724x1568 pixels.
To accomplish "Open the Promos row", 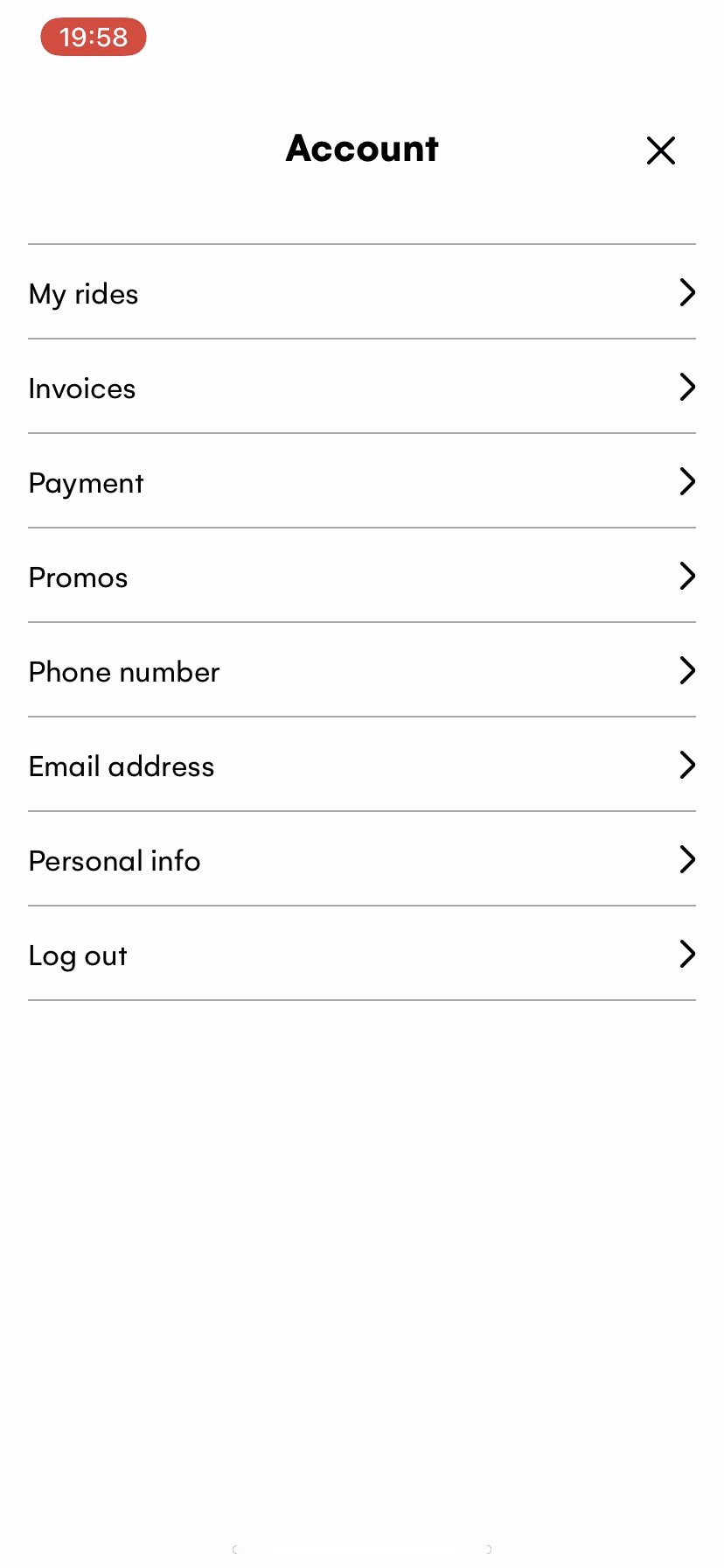I will [x=362, y=577].
